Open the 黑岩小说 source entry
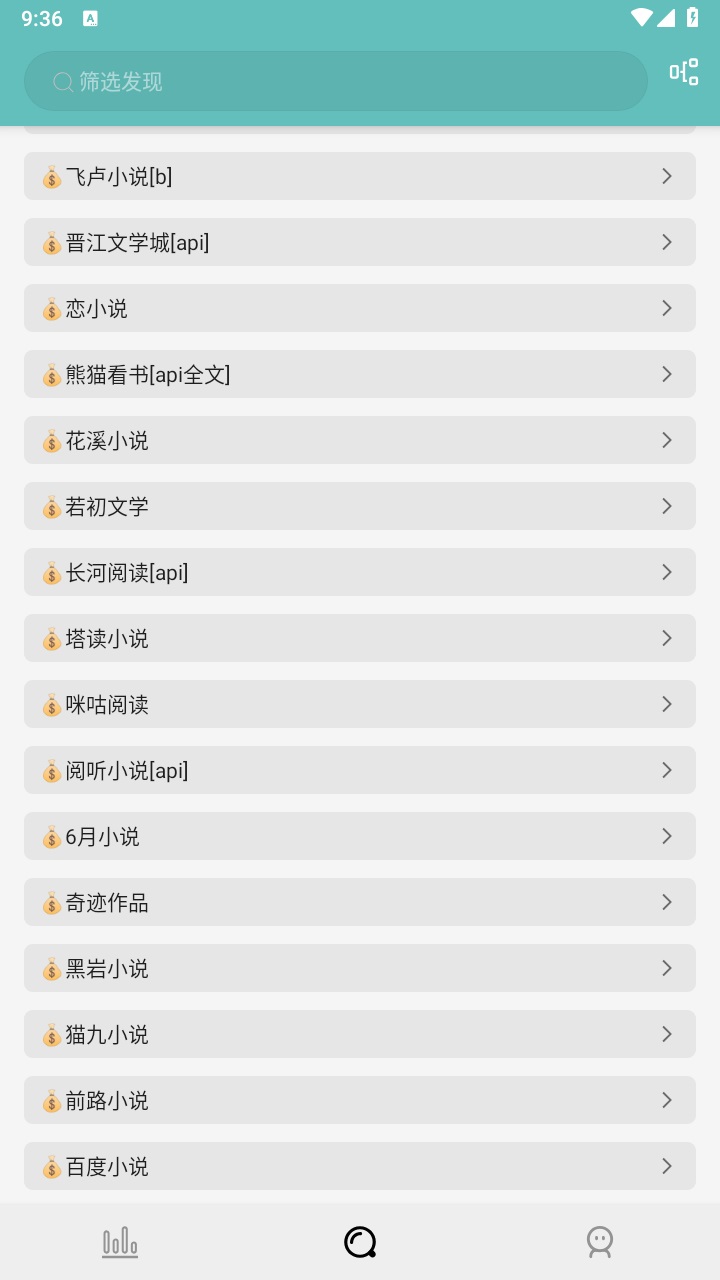Image resolution: width=720 pixels, height=1280 pixels. click(360, 968)
